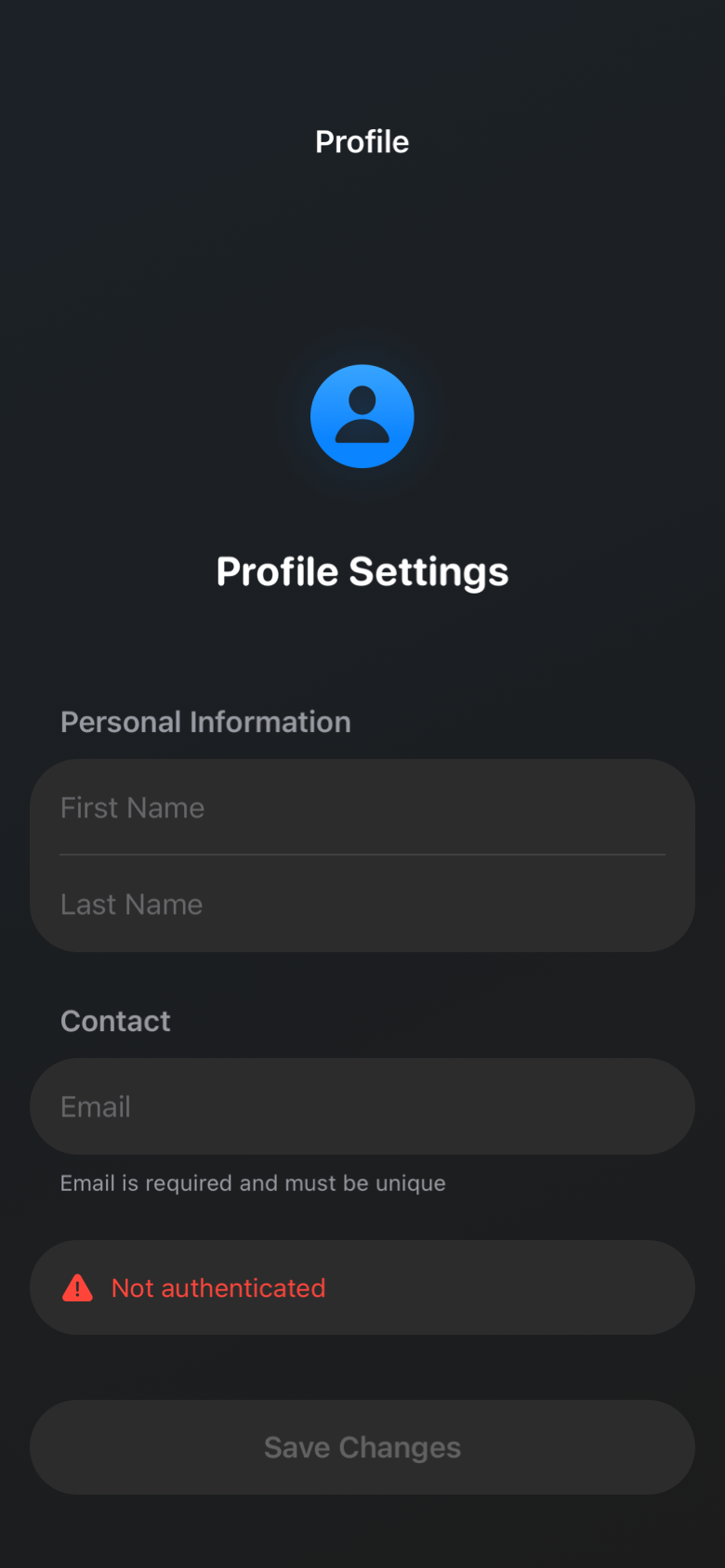Click the divider line between name fields
Viewport: 725px width, 1568px height.
(362, 855)
